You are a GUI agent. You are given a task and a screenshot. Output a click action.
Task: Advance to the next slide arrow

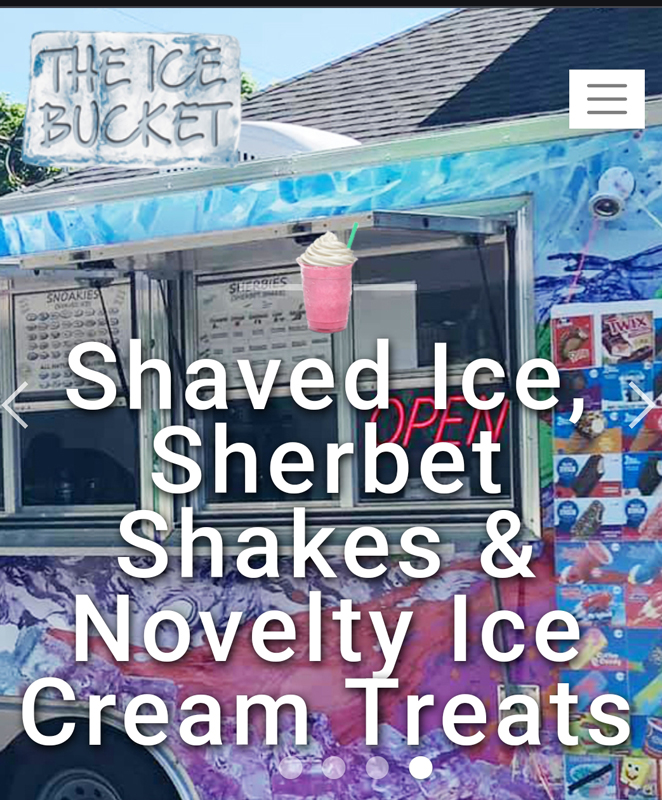coord(641,404)
